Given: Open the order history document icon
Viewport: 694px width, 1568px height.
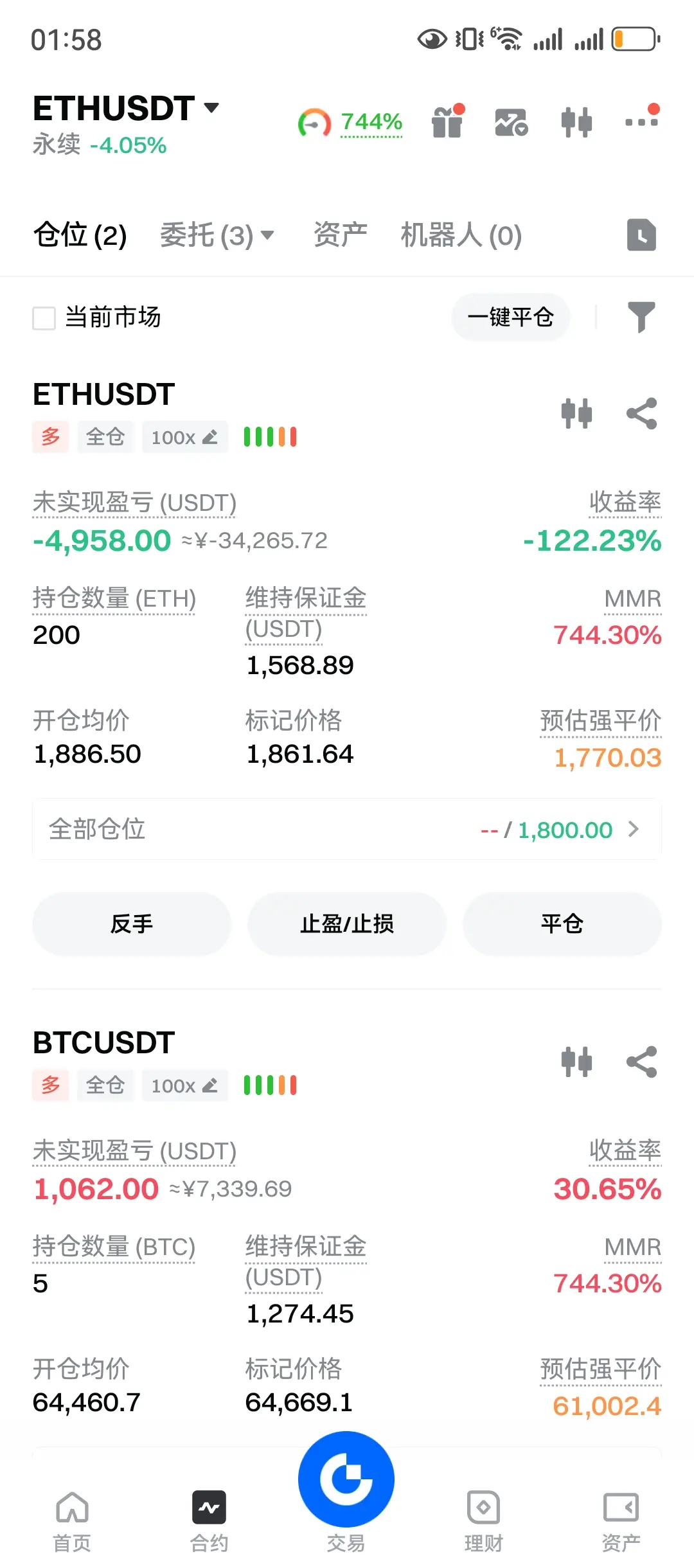Looking at the screenshot, I should click(641, 235).
